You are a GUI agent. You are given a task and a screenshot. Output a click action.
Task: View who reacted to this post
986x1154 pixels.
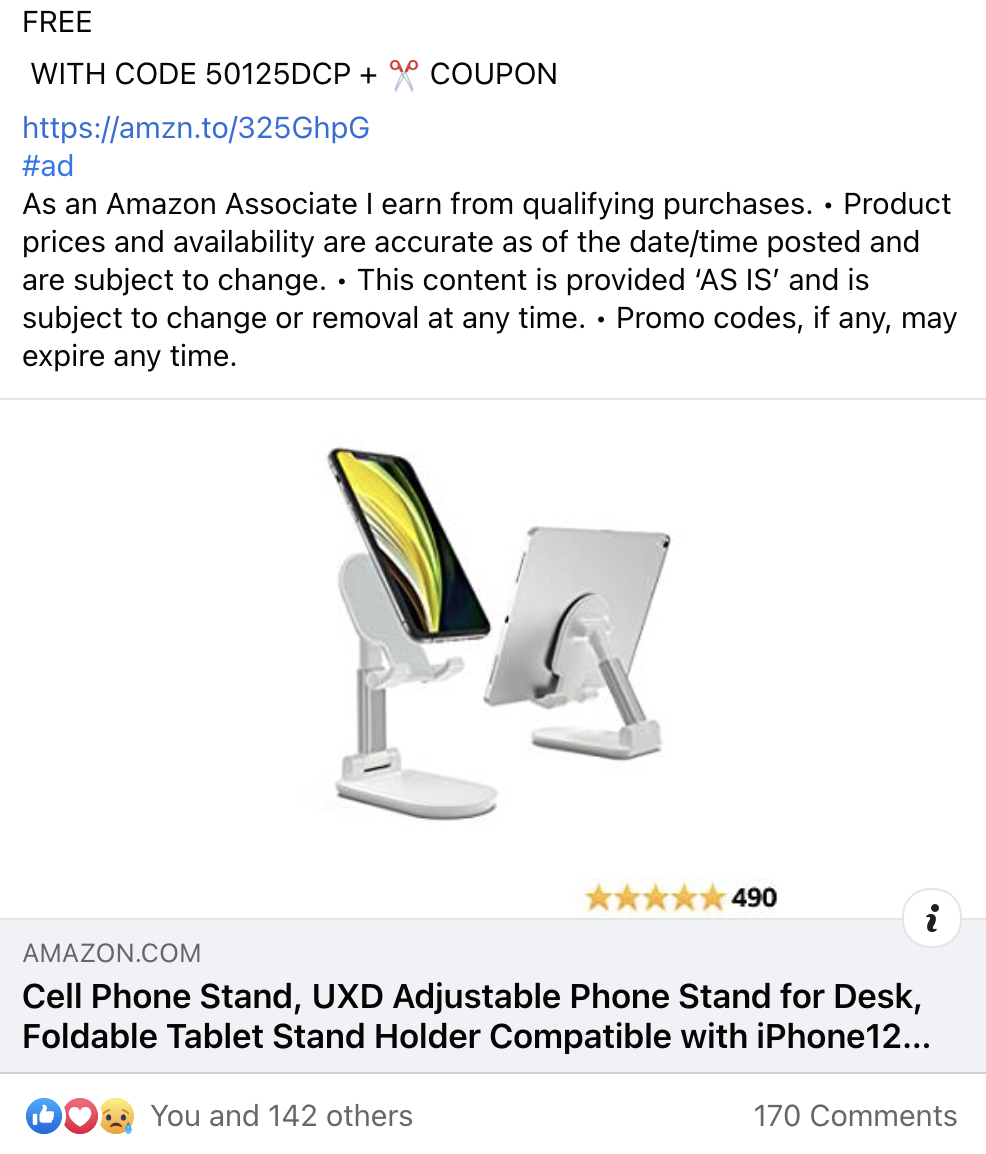pyautogui.click(x=280, y=1116)
